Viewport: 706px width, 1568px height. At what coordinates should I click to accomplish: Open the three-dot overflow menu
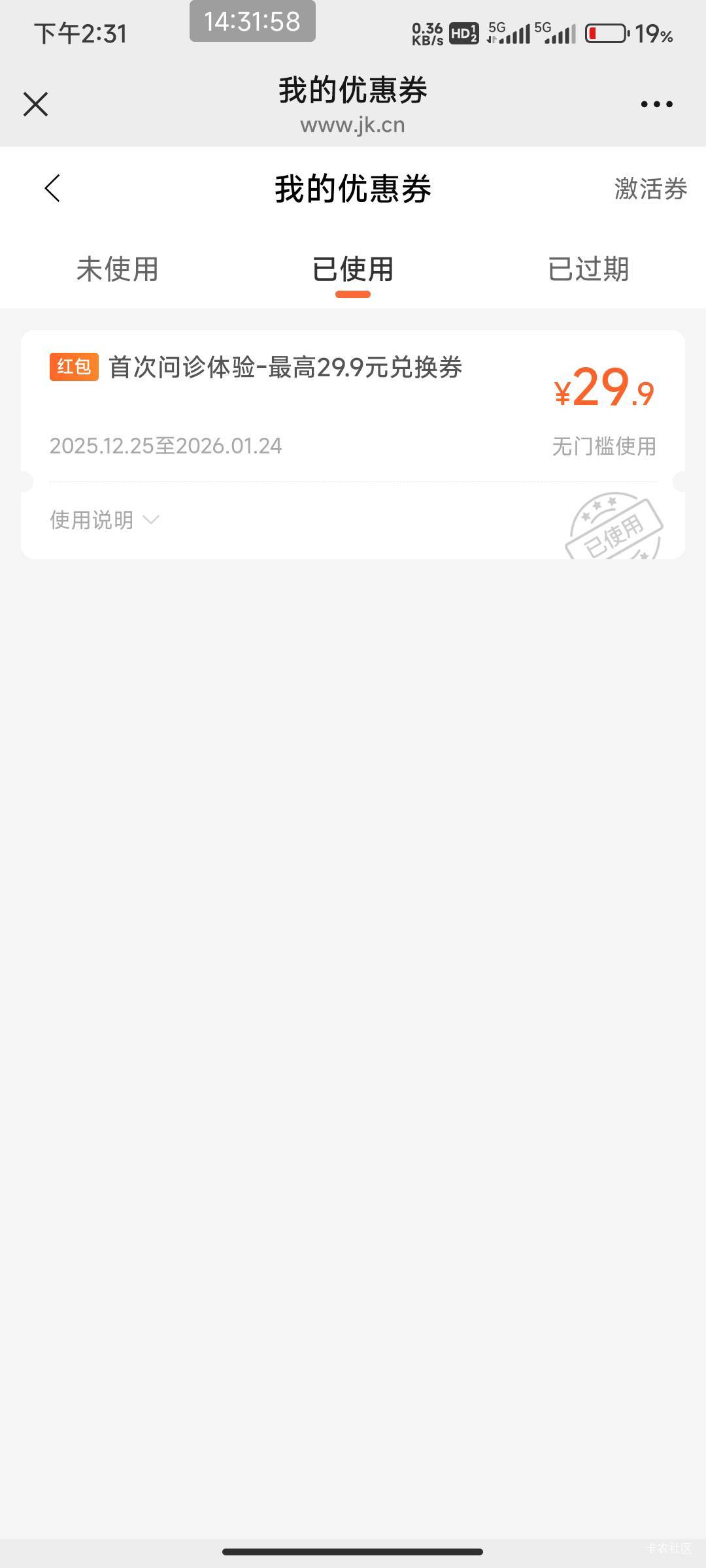tap(656, 104)
